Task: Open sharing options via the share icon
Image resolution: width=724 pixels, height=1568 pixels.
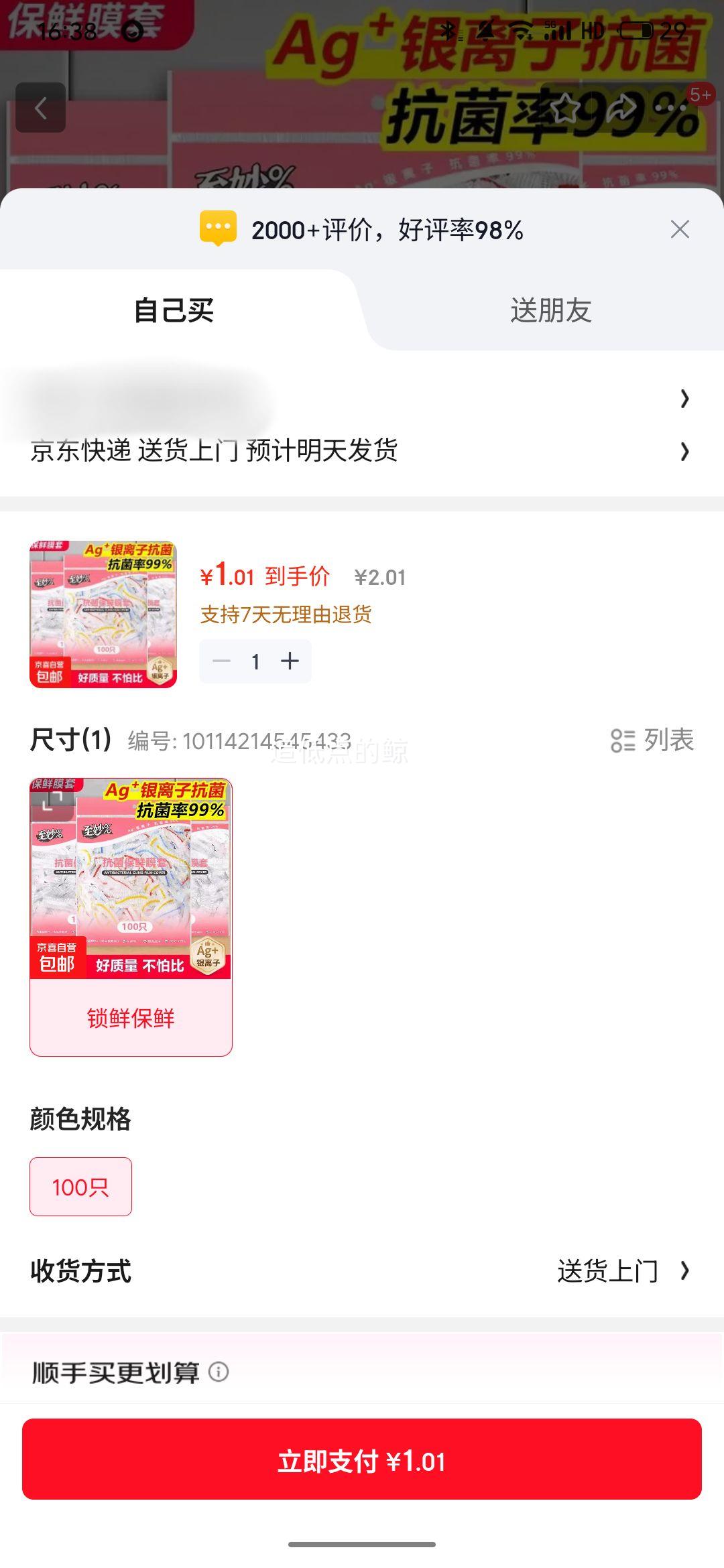Action: (x=623, y=106)
